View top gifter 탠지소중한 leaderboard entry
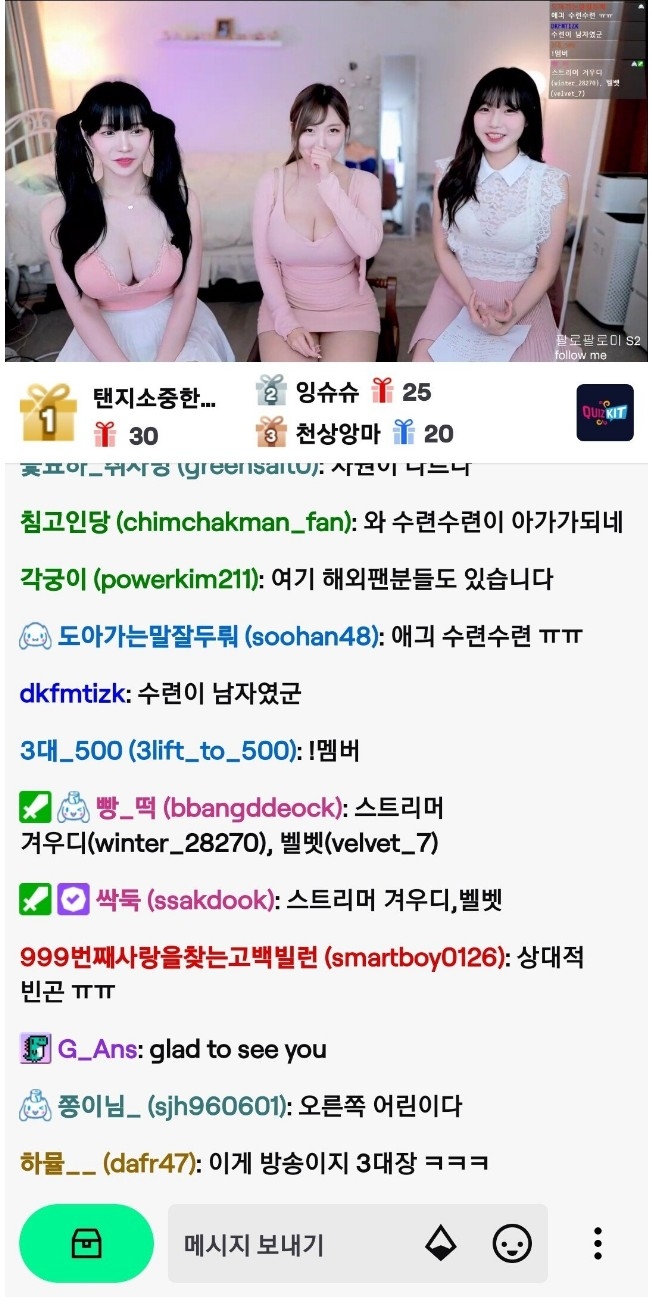 pos(120,414)
